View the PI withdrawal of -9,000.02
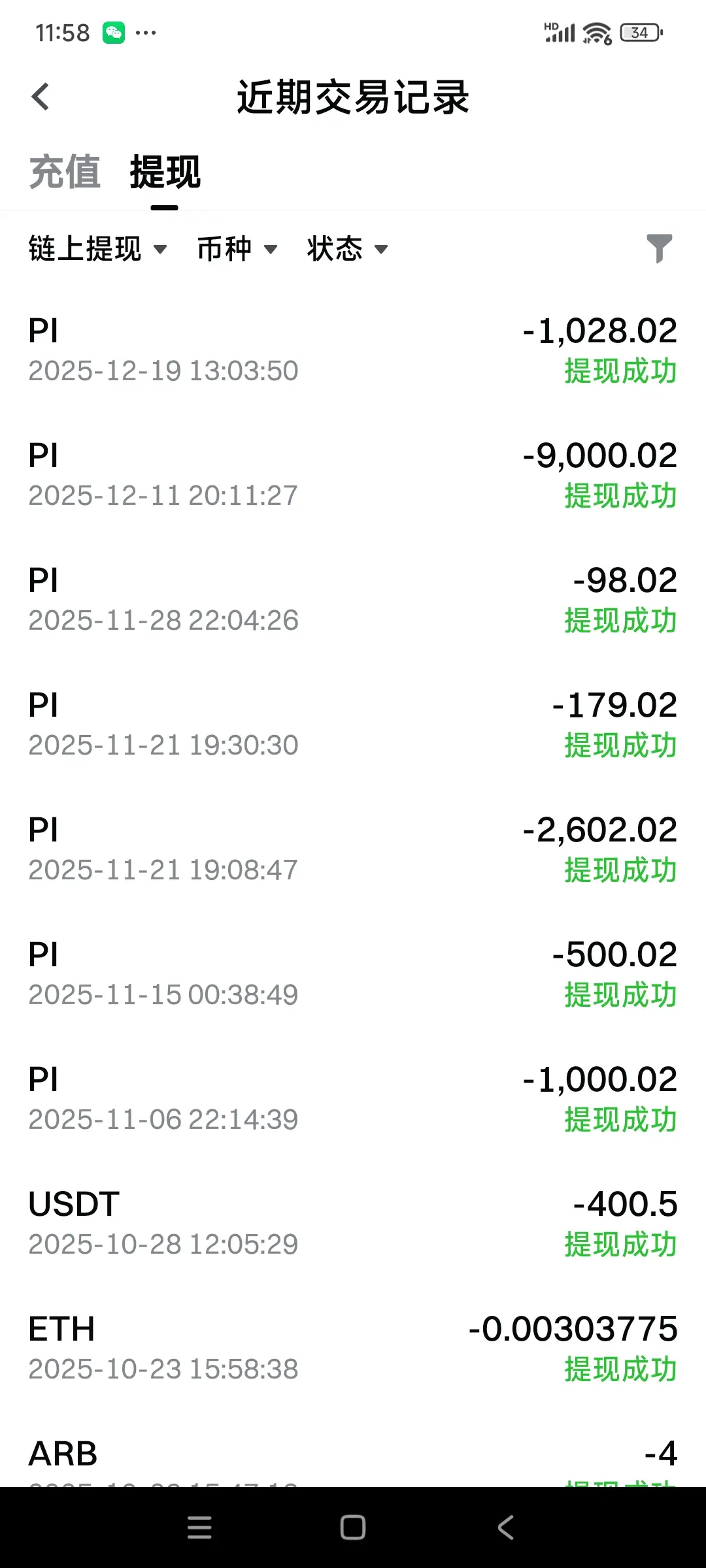This screenshot has height=1568, width=706. (353, 475)
